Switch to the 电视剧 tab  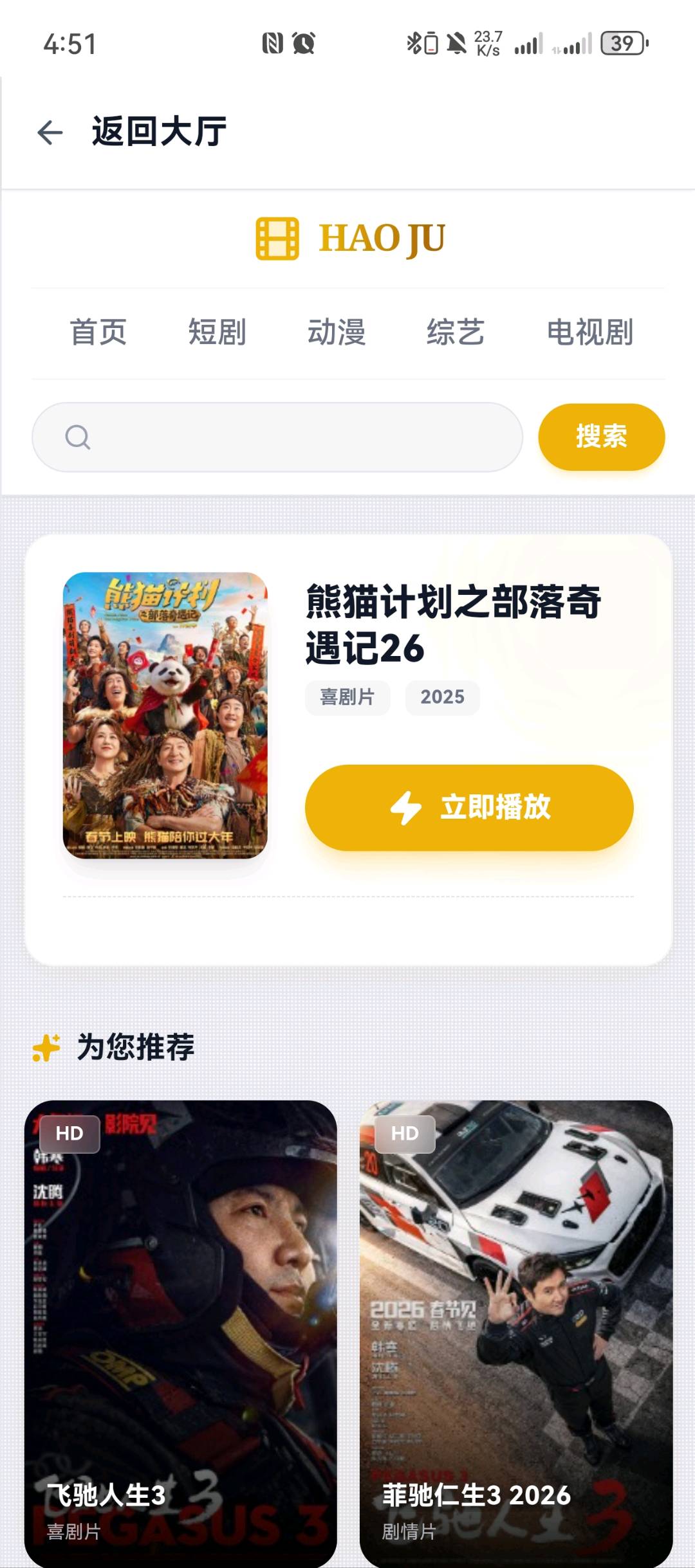click(590, 333)
